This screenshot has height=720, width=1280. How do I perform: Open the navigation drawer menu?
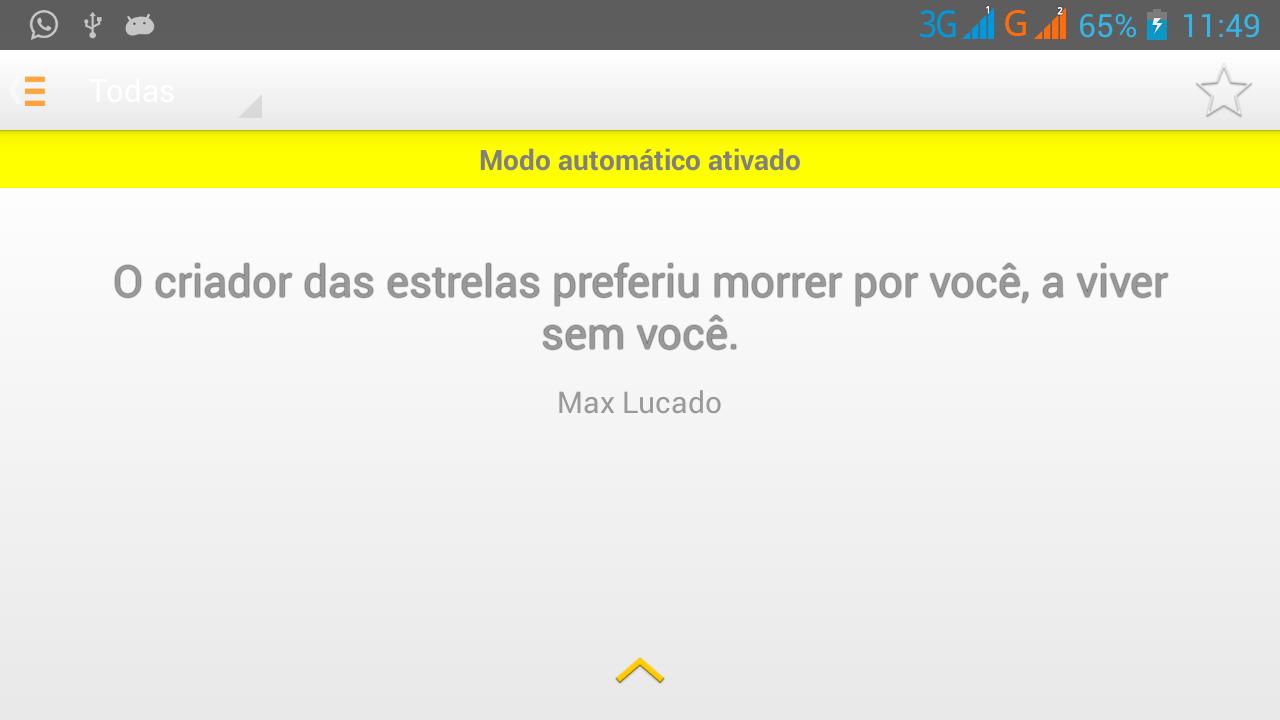pos(33,91)
